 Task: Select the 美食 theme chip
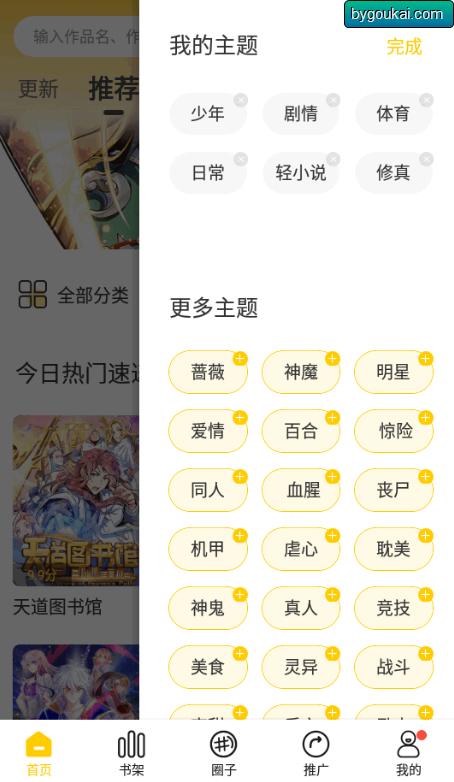point(208,667)
